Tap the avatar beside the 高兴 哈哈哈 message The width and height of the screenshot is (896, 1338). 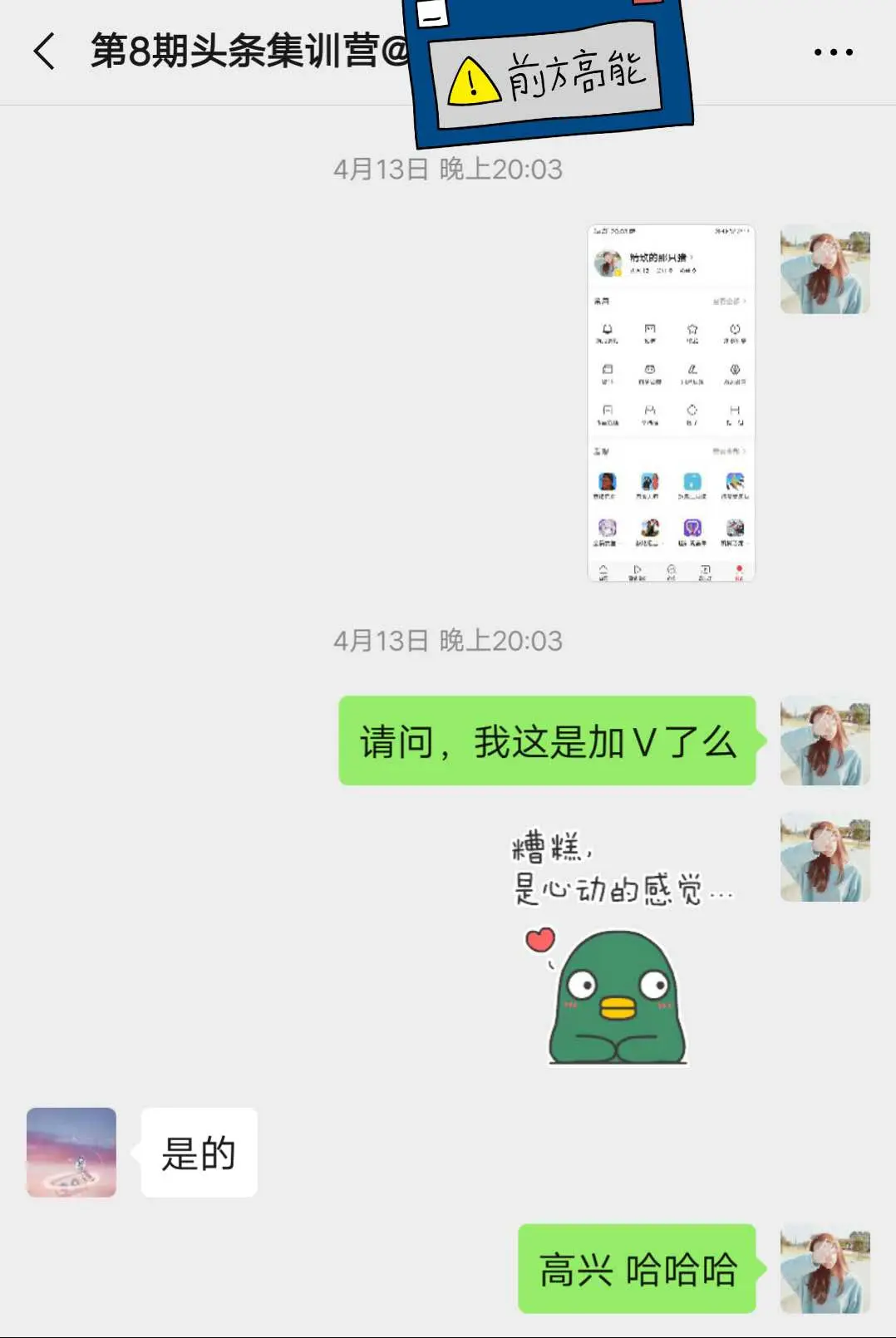(825, 1268)
